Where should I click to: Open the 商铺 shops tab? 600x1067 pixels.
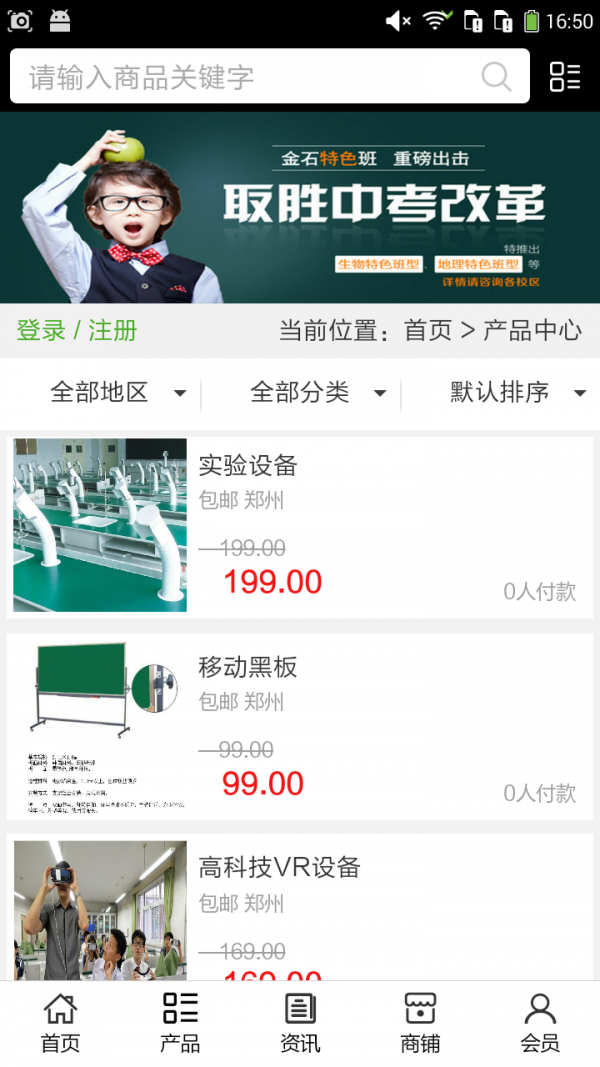coord(420,1023)
